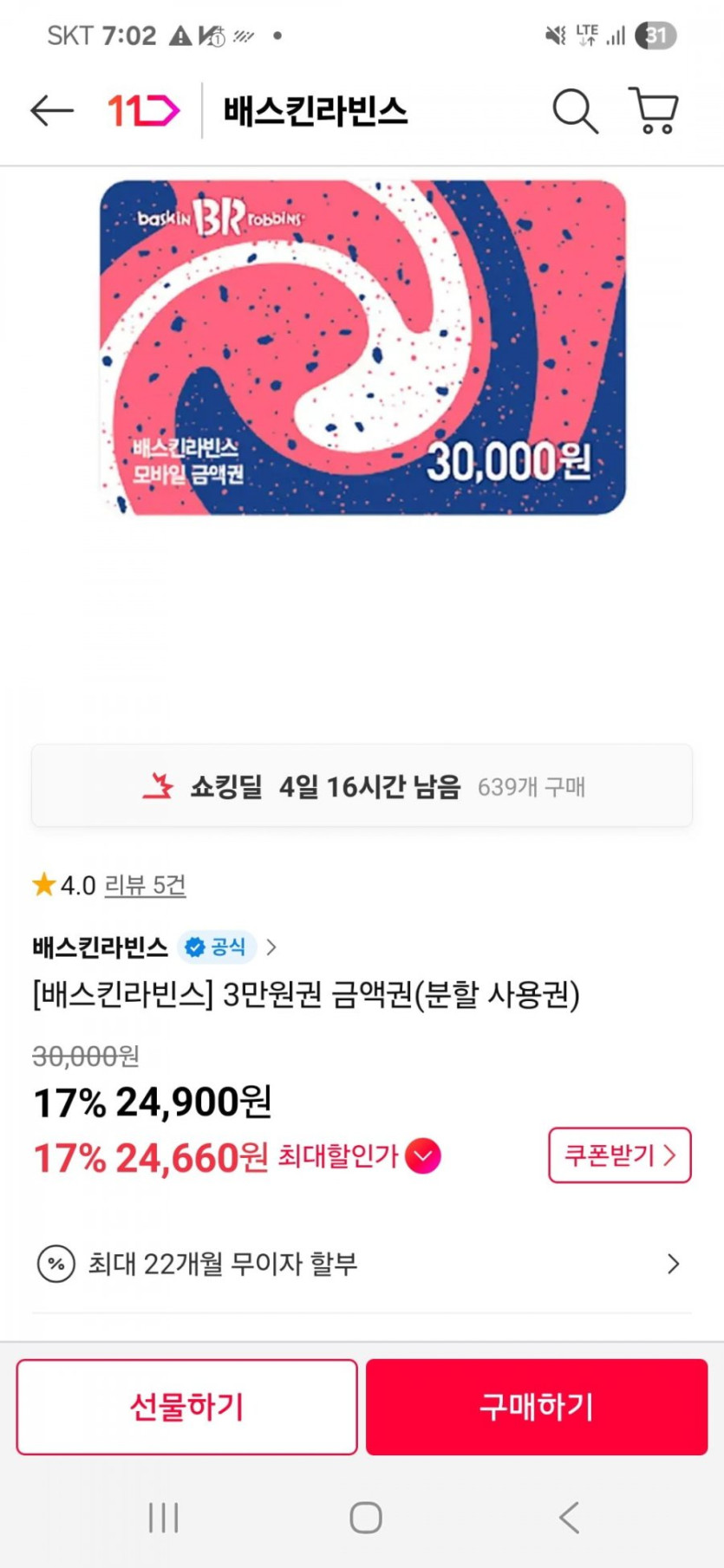
Task: Open the Baskin Robbins voucher image
Action: 362,348
